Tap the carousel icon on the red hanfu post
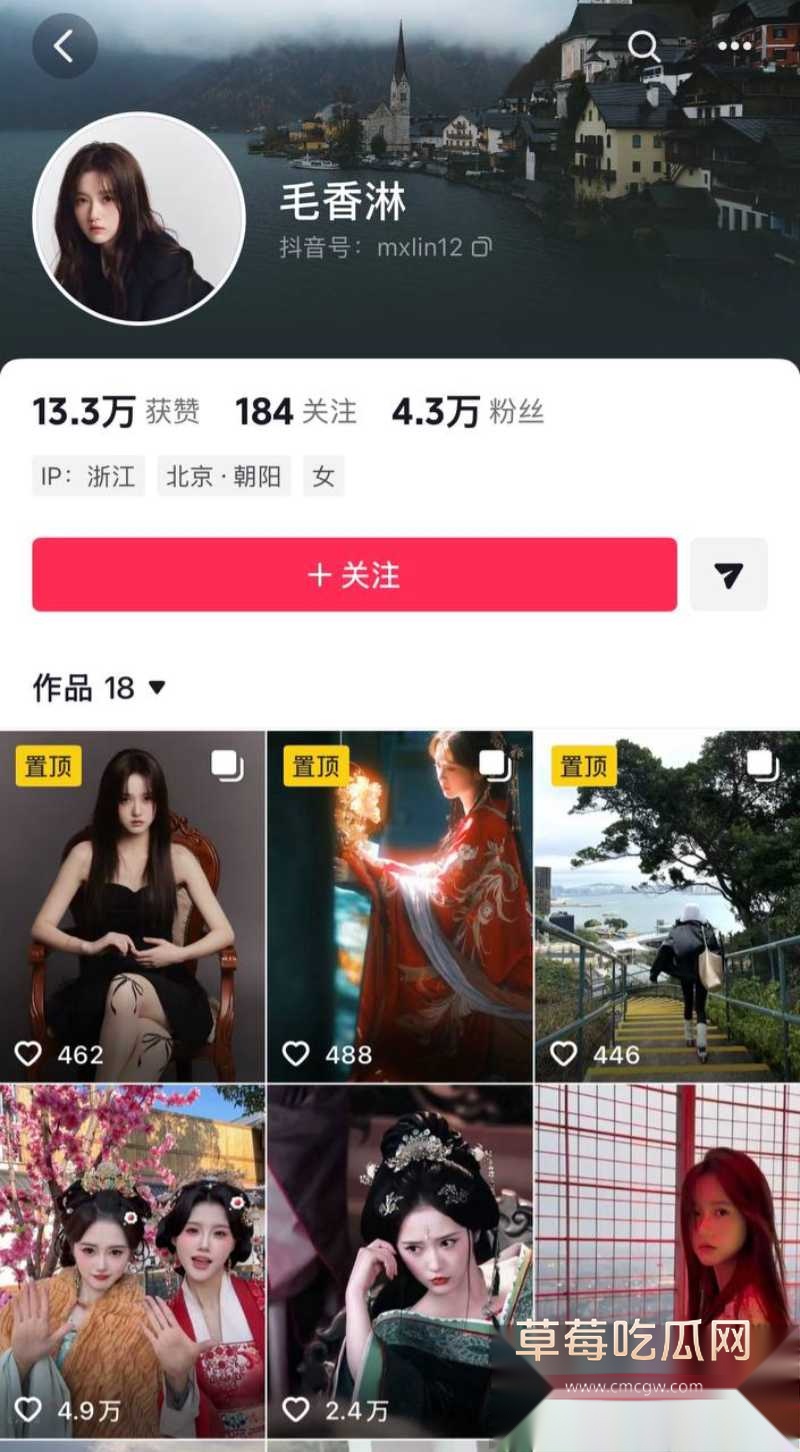The height and width of the screenshot is (1452, 800). coord(495,764)
